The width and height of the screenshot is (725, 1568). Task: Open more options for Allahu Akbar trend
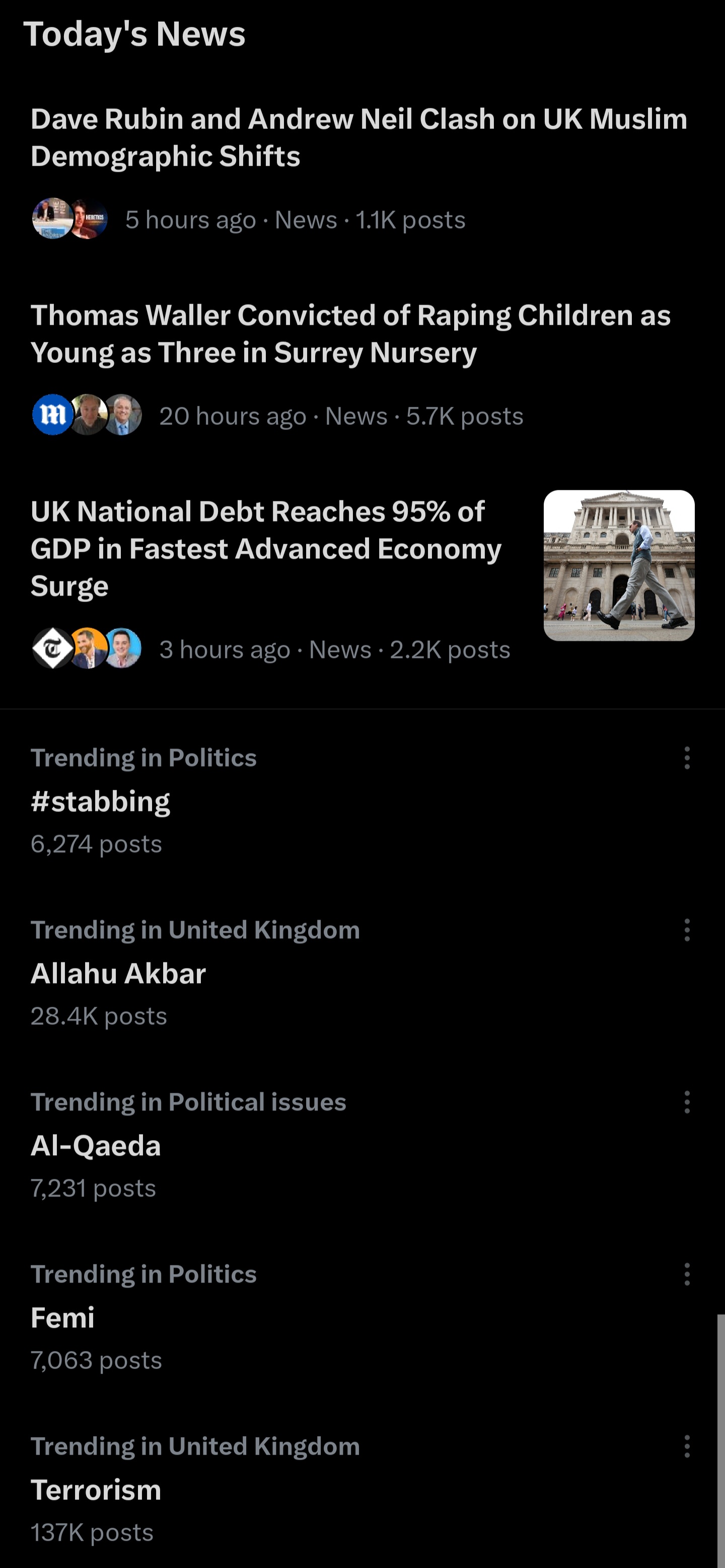(687, 930)
